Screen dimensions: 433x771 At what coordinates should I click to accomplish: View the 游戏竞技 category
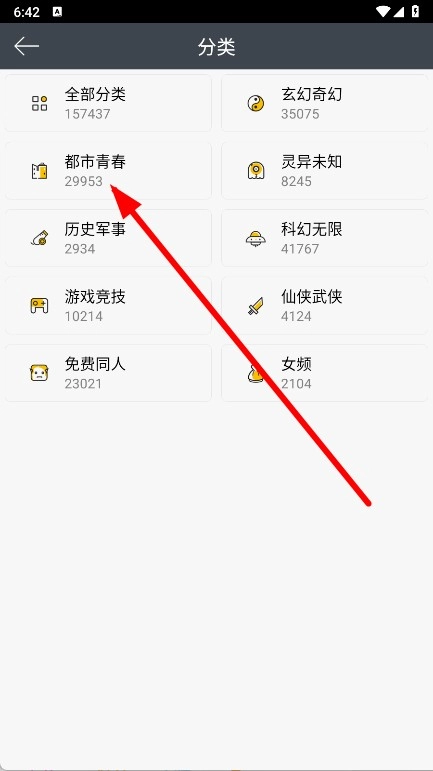click(108, 305)
